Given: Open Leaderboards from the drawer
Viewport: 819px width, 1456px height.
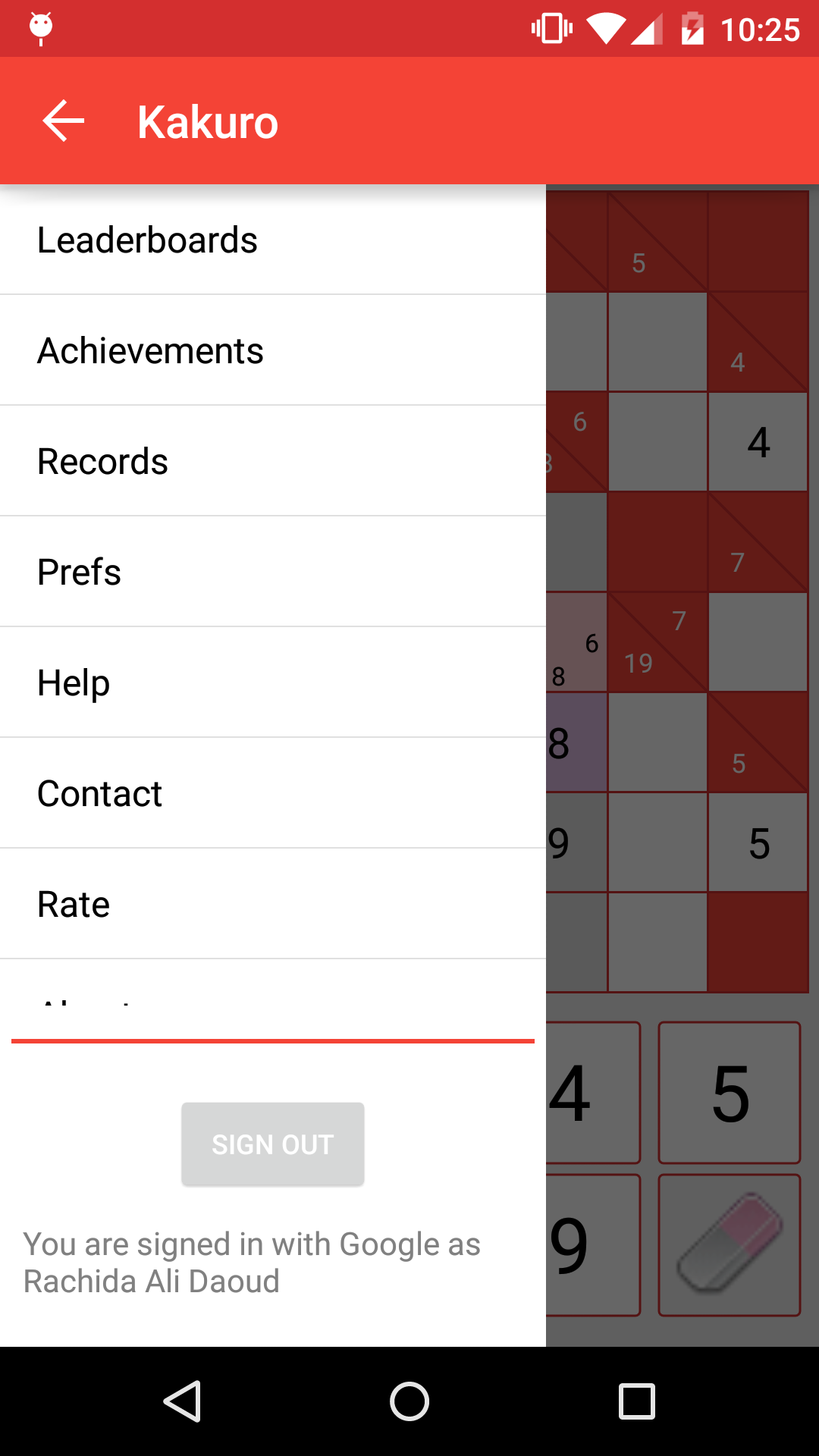Looking at the screenshot, I should coord(273,240).
